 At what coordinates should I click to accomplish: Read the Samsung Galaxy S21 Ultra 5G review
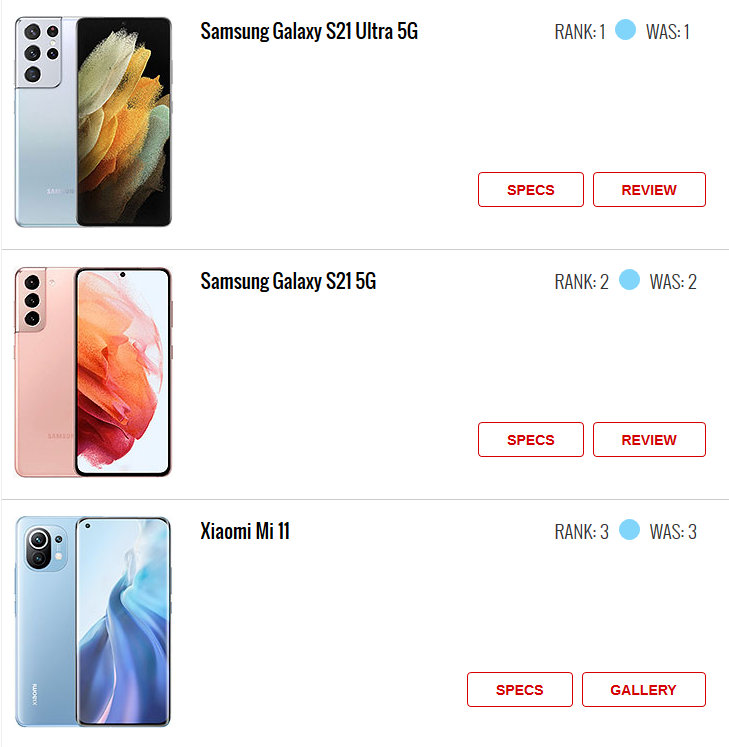click(649, 190)
